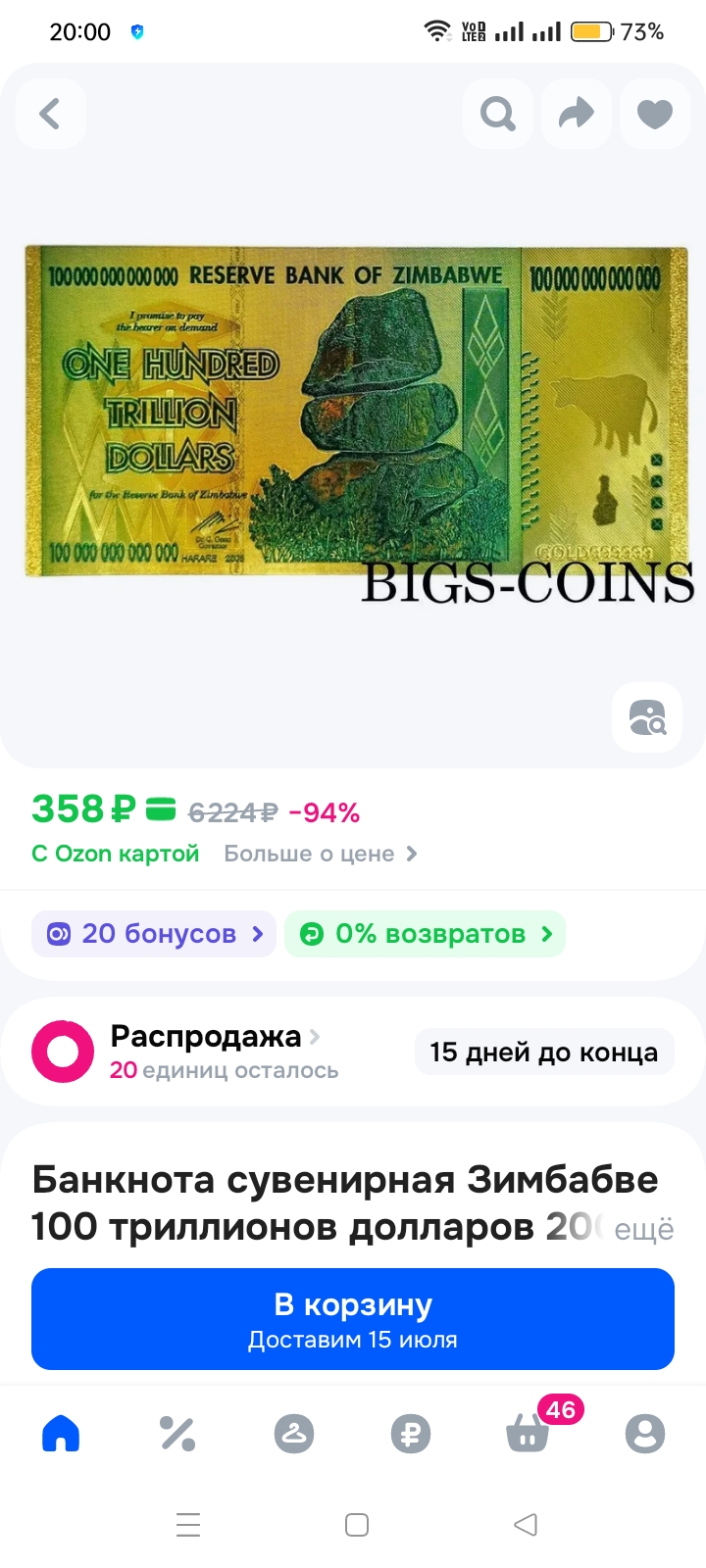Screen dimensions: 706x1568
Task: Add the banknote to favorites
Action: click(x=655, y=114)
